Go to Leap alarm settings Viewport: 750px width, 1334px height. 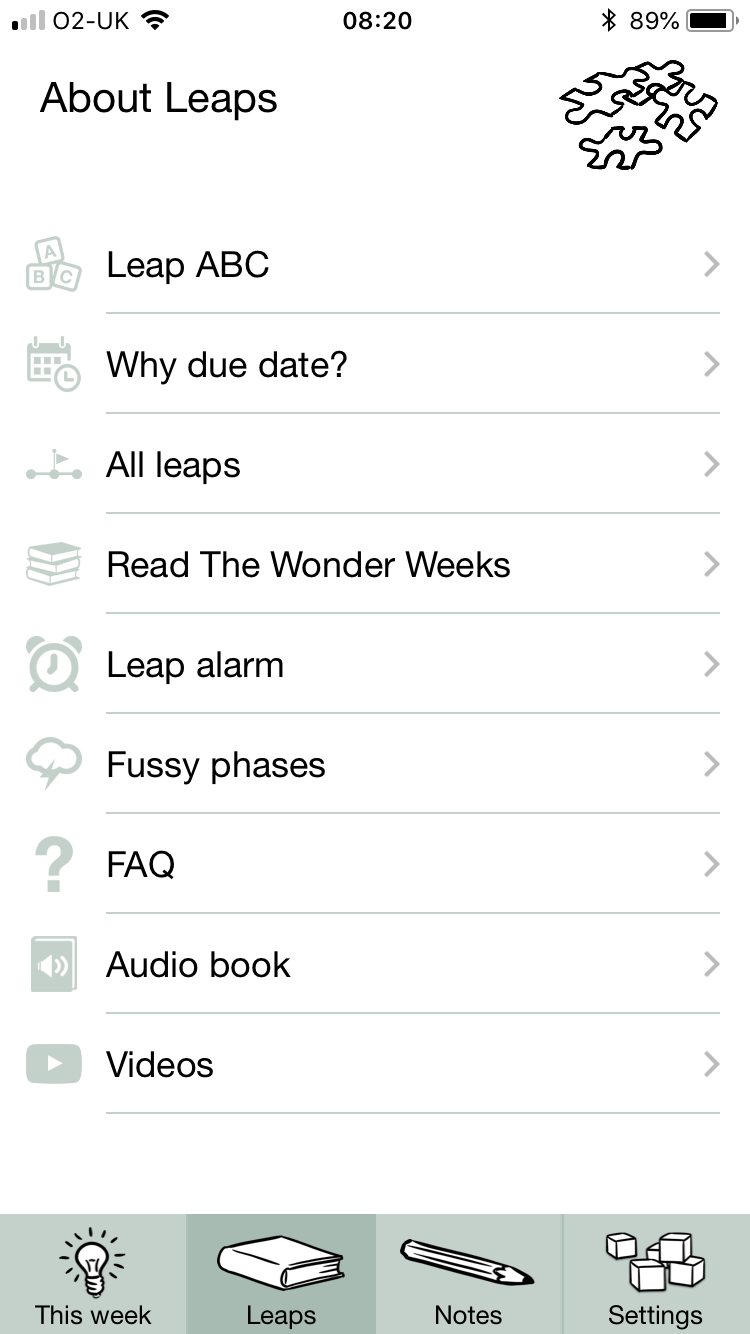pyautogui.click(x=375, y=665)
